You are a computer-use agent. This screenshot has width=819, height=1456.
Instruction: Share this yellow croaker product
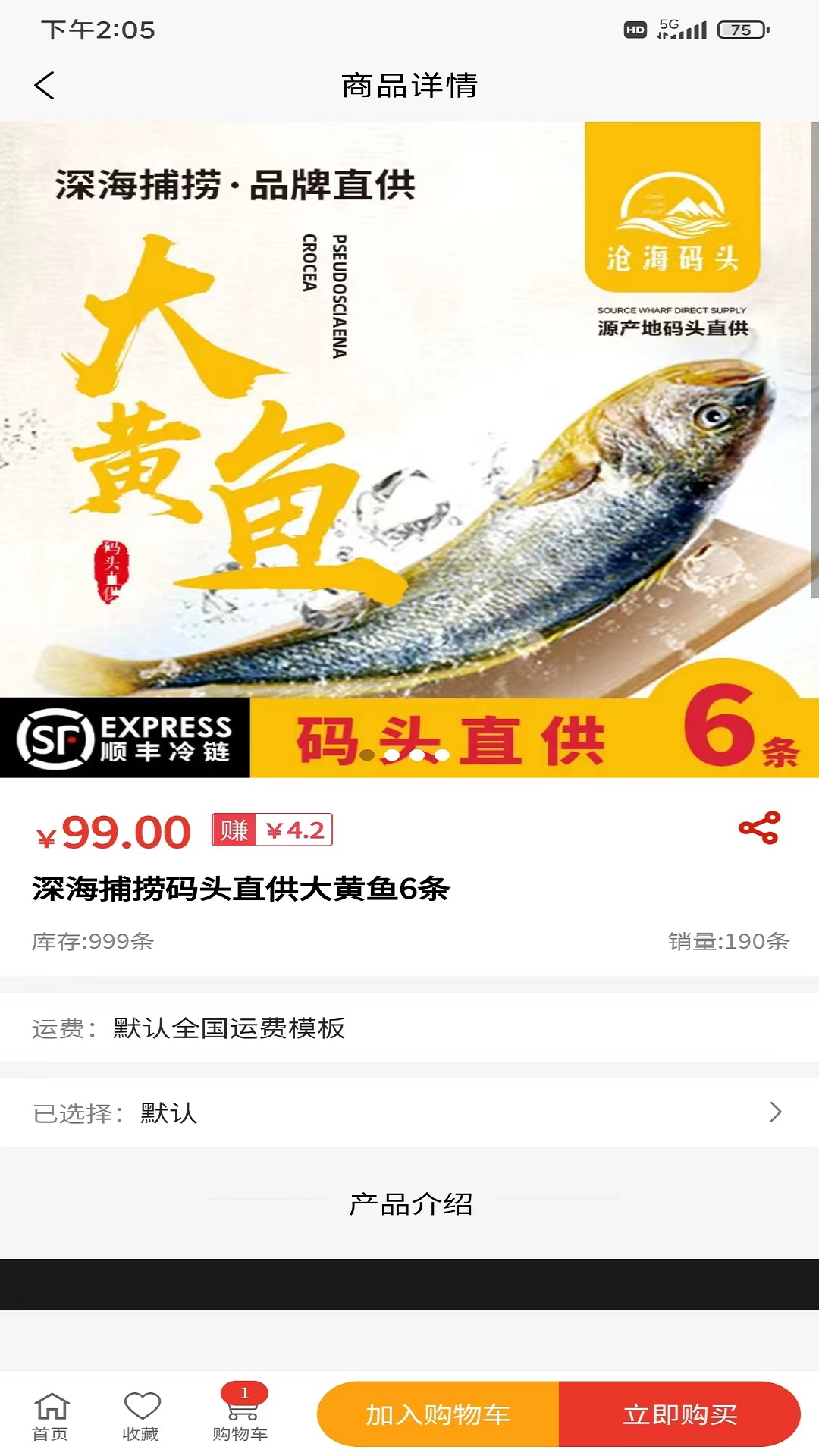[759, 828]
